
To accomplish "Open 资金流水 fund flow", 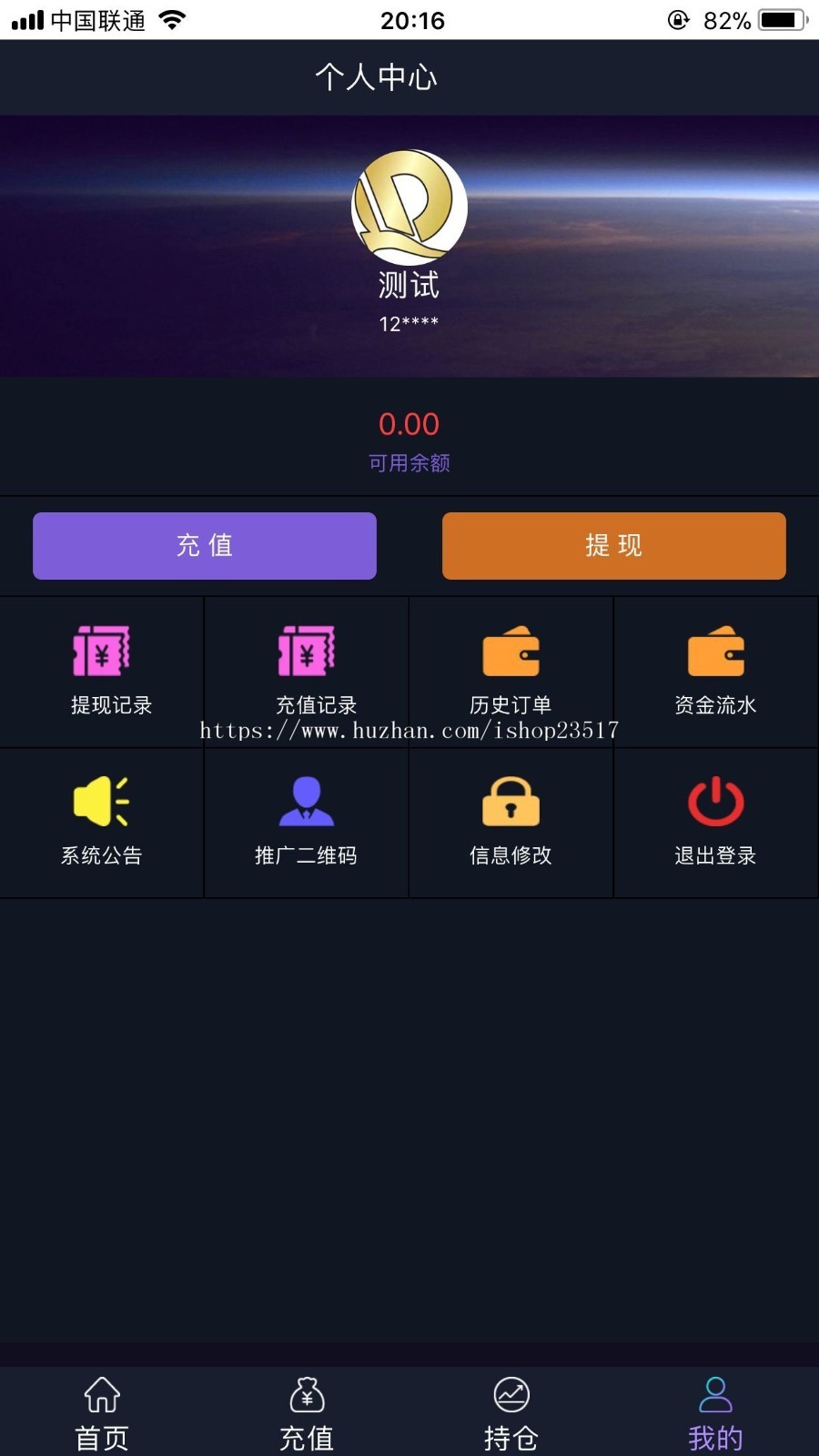I will tap(715, 671).
